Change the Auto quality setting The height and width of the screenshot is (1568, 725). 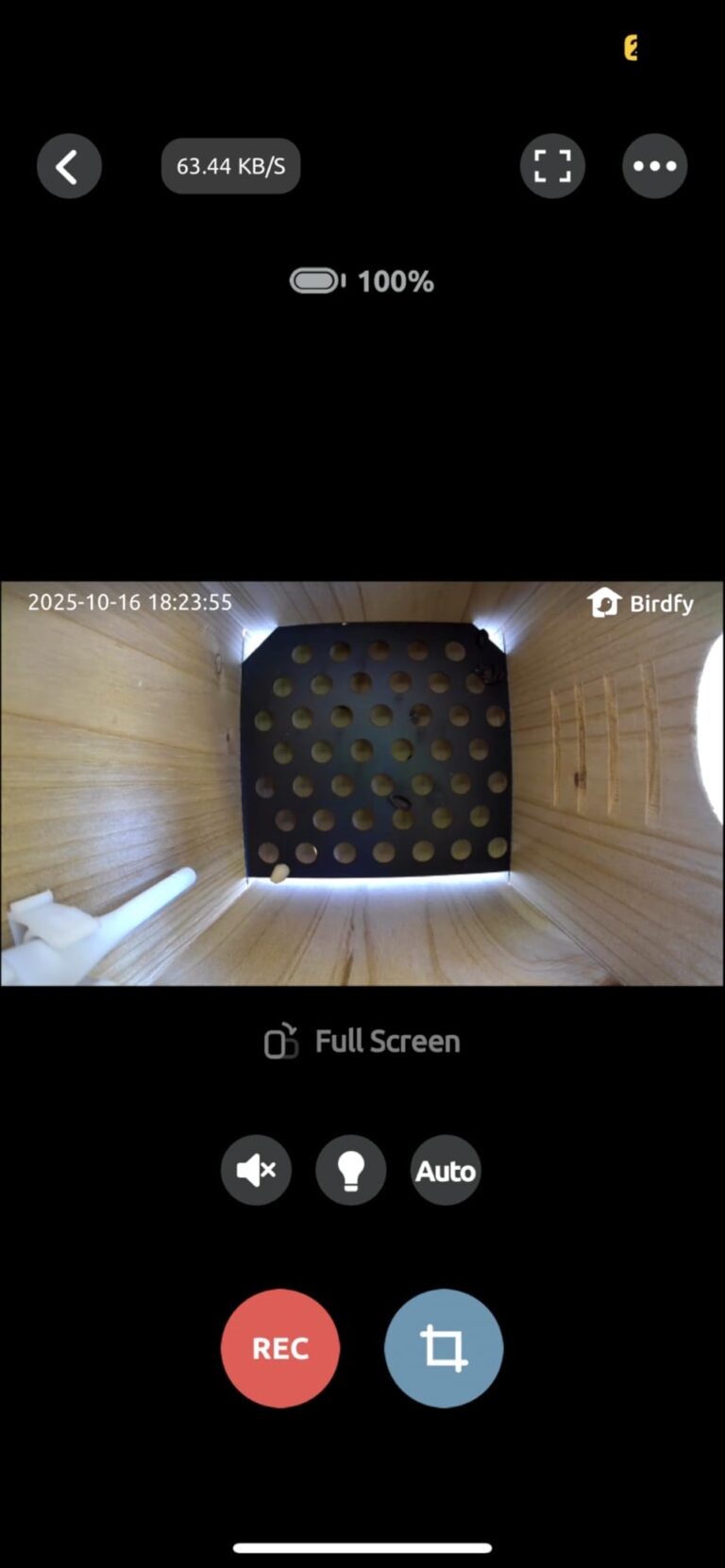click(446, 1171)
